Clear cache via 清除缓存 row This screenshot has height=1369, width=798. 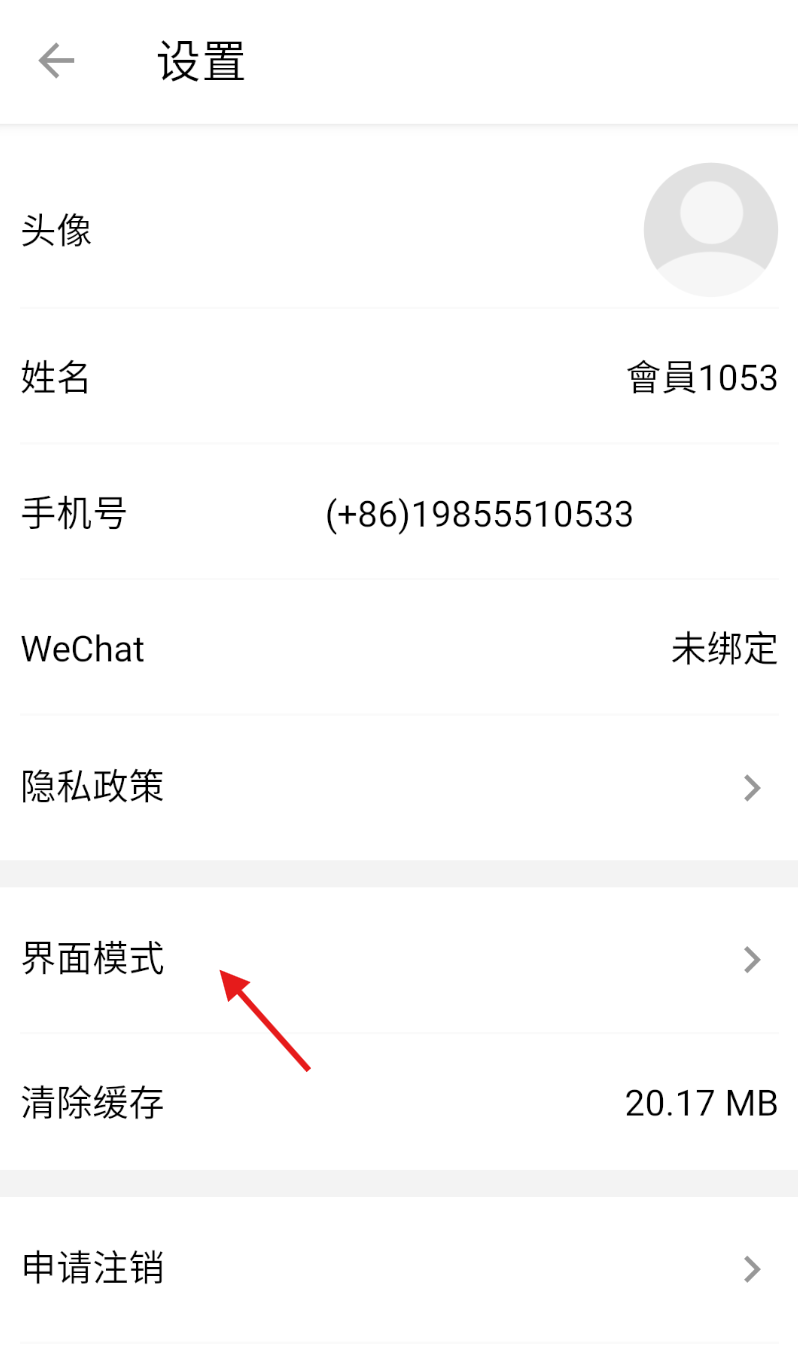coord(400,1103)
